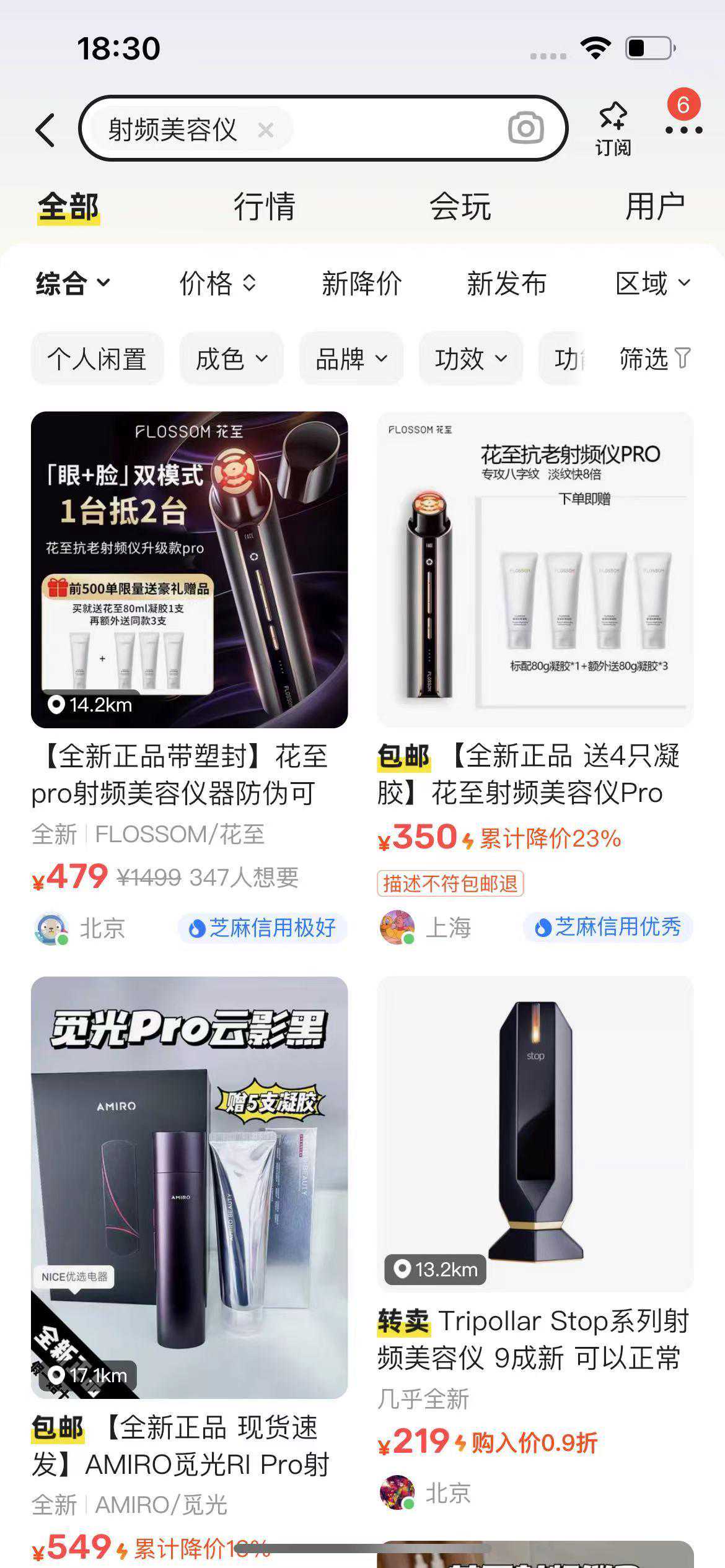Viewport: 725px width, 1568px height.
Task: Clear the 射频美容仪 search keyword
Action: pyautogui.click(x=266, y=130)
